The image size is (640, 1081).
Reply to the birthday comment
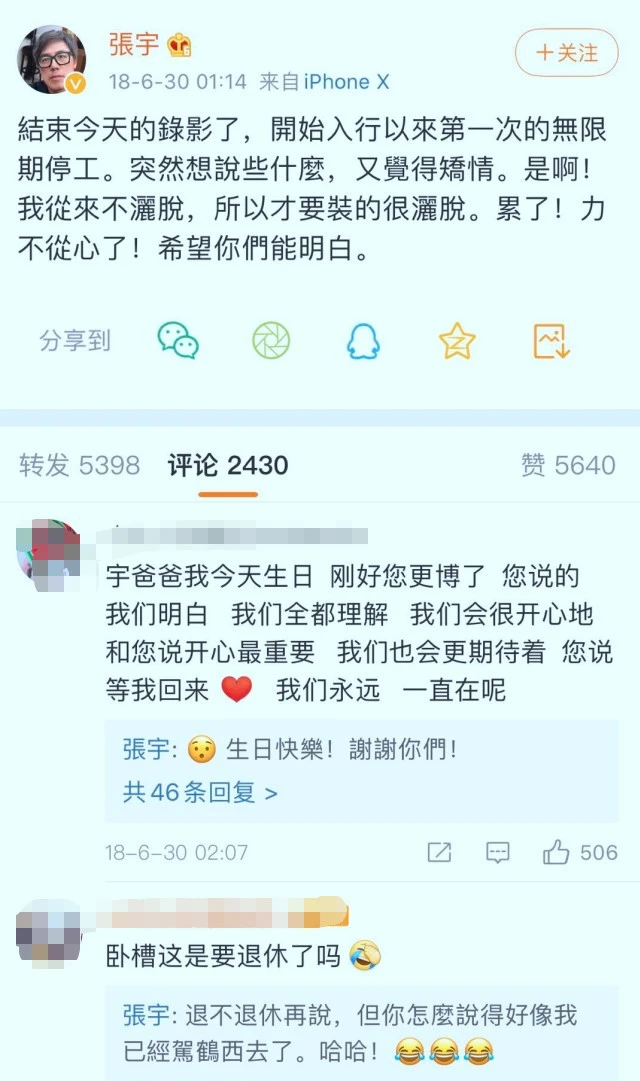[497, 853]
